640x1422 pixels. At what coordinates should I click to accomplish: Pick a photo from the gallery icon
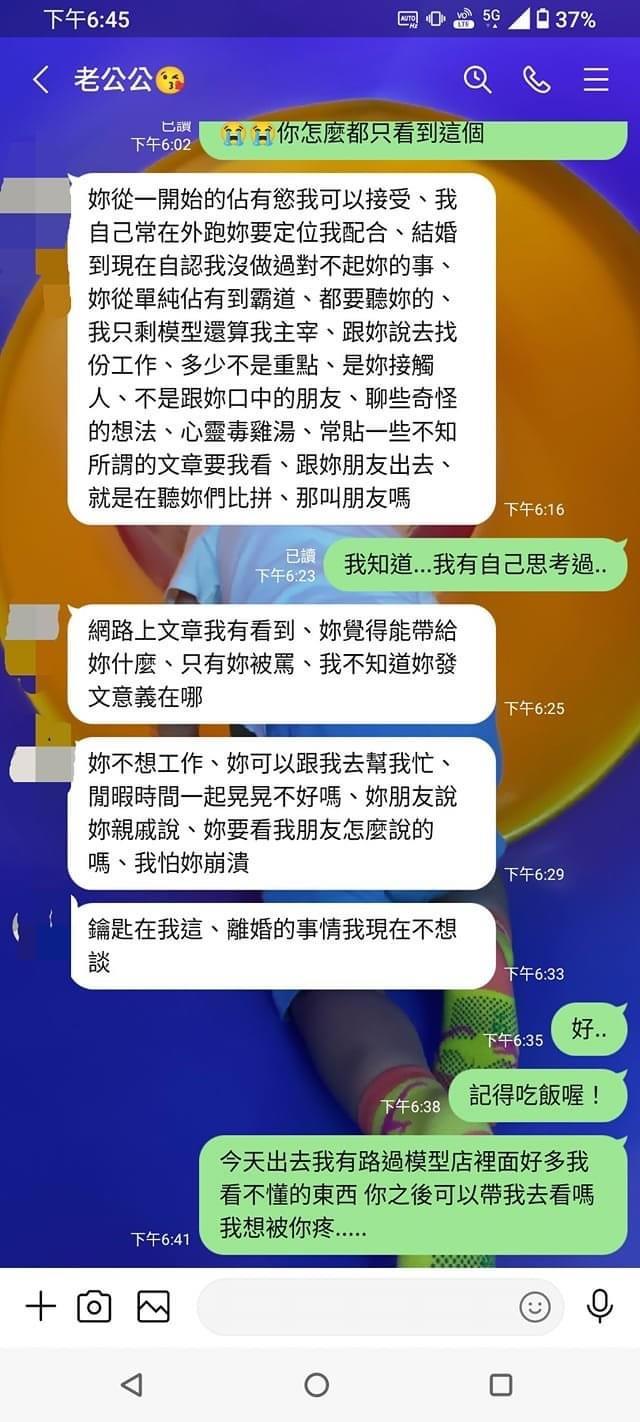pyautogui.click(x=153, y=1306)
